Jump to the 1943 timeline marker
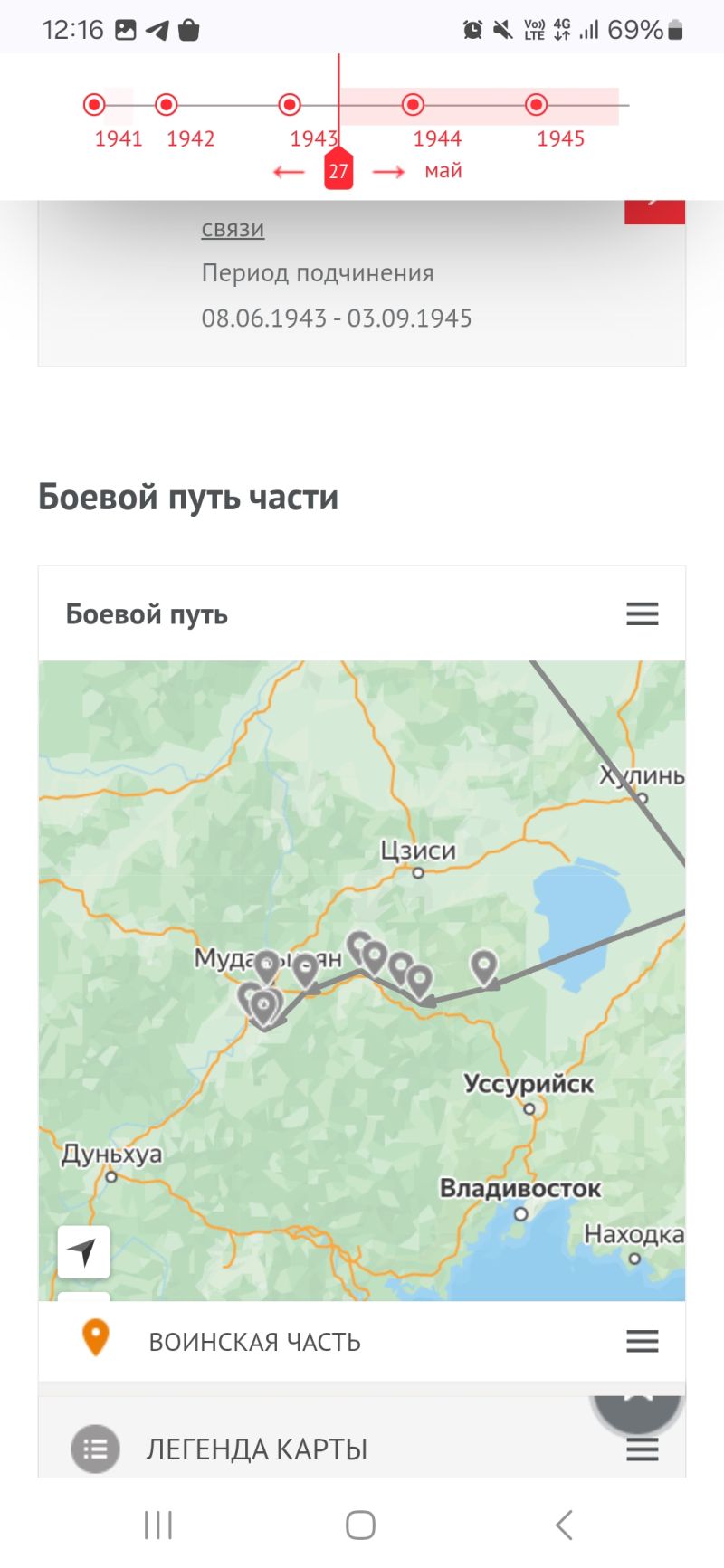 pos(290,105)
